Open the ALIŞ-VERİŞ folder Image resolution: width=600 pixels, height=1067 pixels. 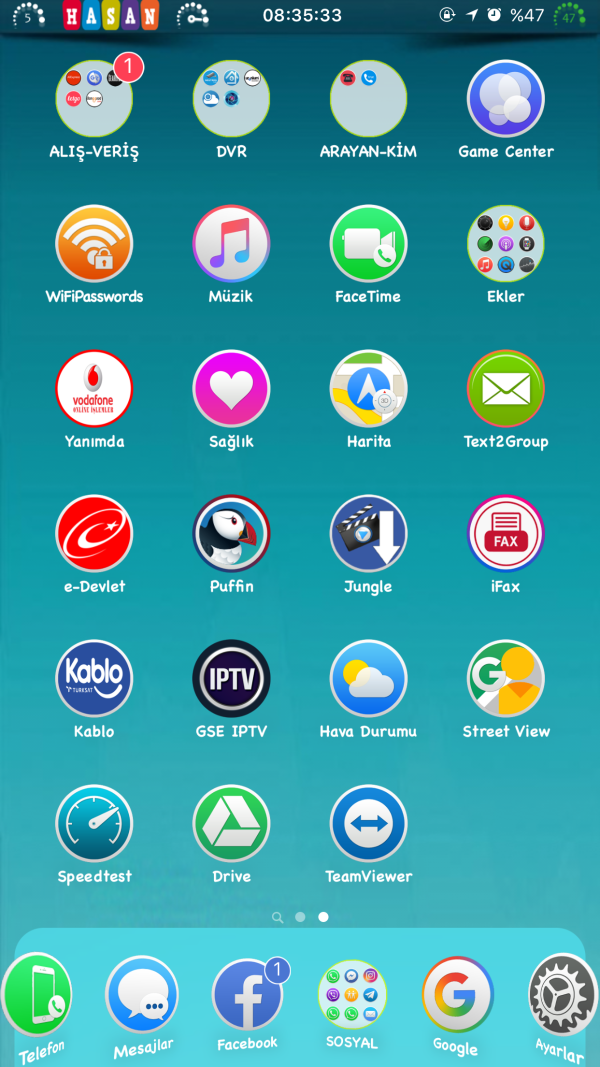tap(94, 99)
